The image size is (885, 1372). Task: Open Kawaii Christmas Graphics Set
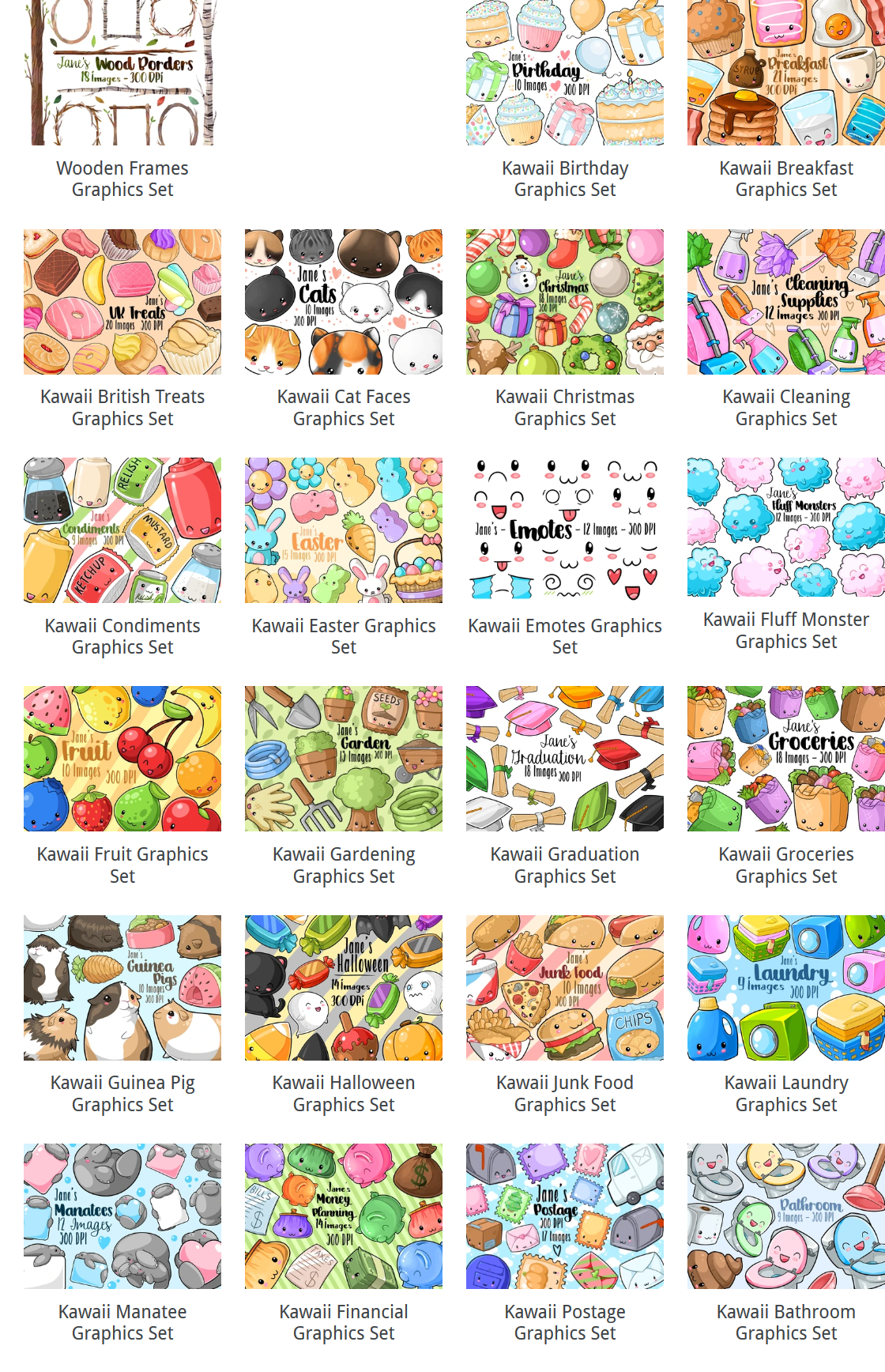click(565, 407)
